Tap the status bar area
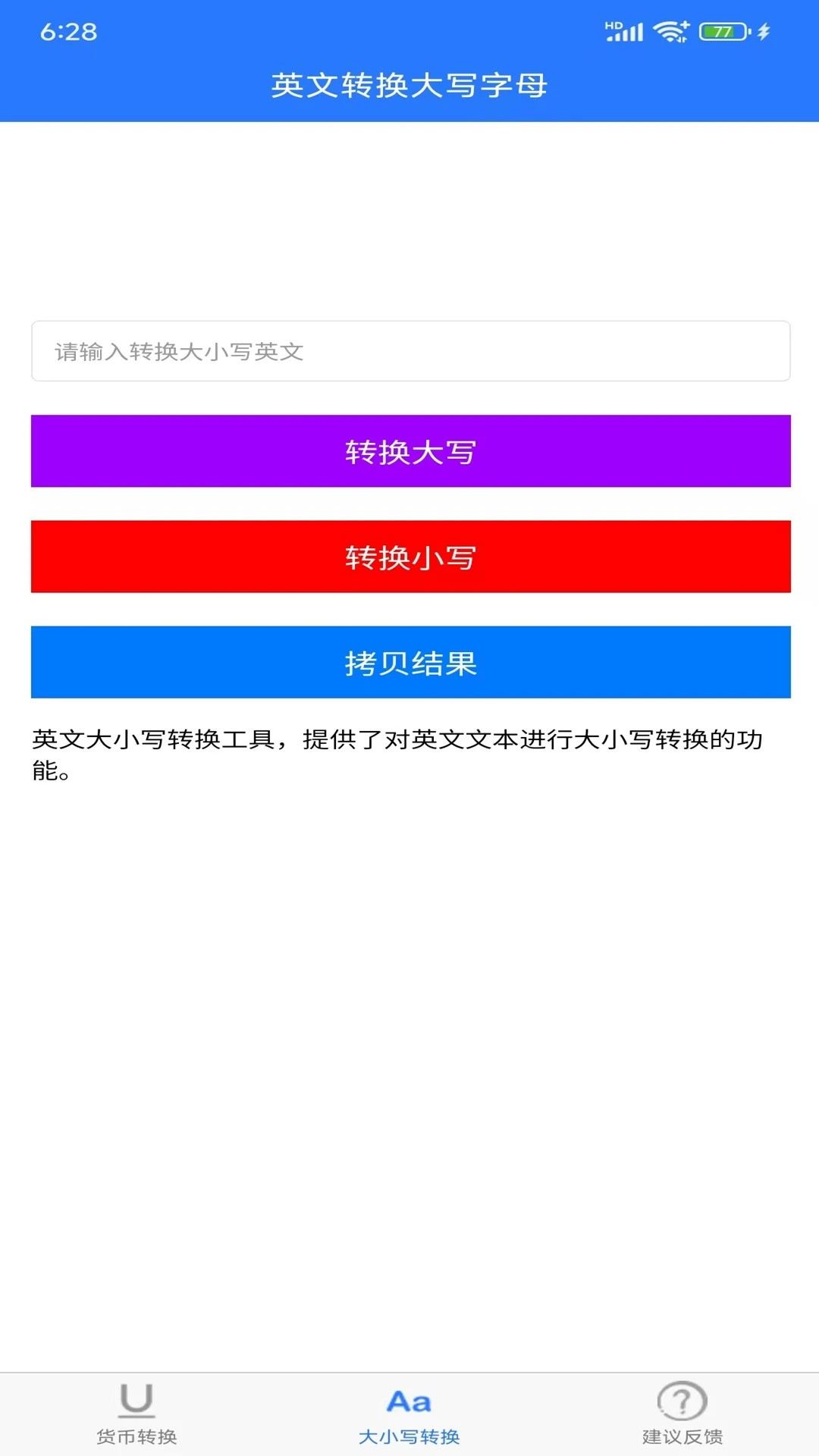Screen dimensions: 819x1456 pyautogui.click(x=409, y=30)
